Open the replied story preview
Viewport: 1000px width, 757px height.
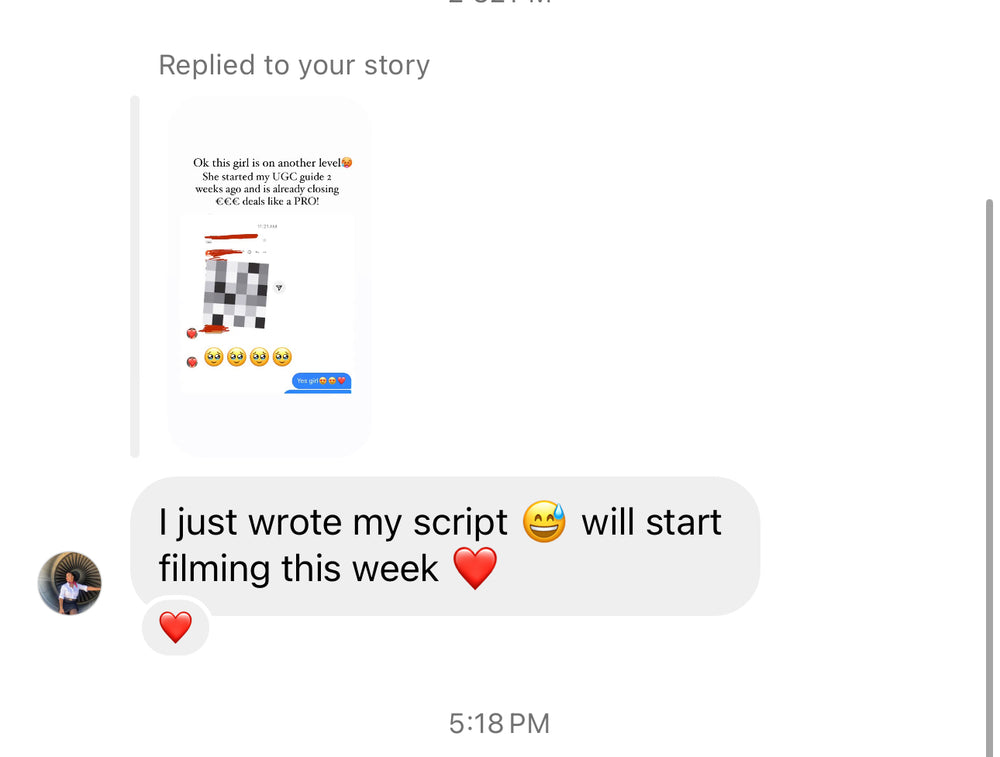tap(269, 277)
